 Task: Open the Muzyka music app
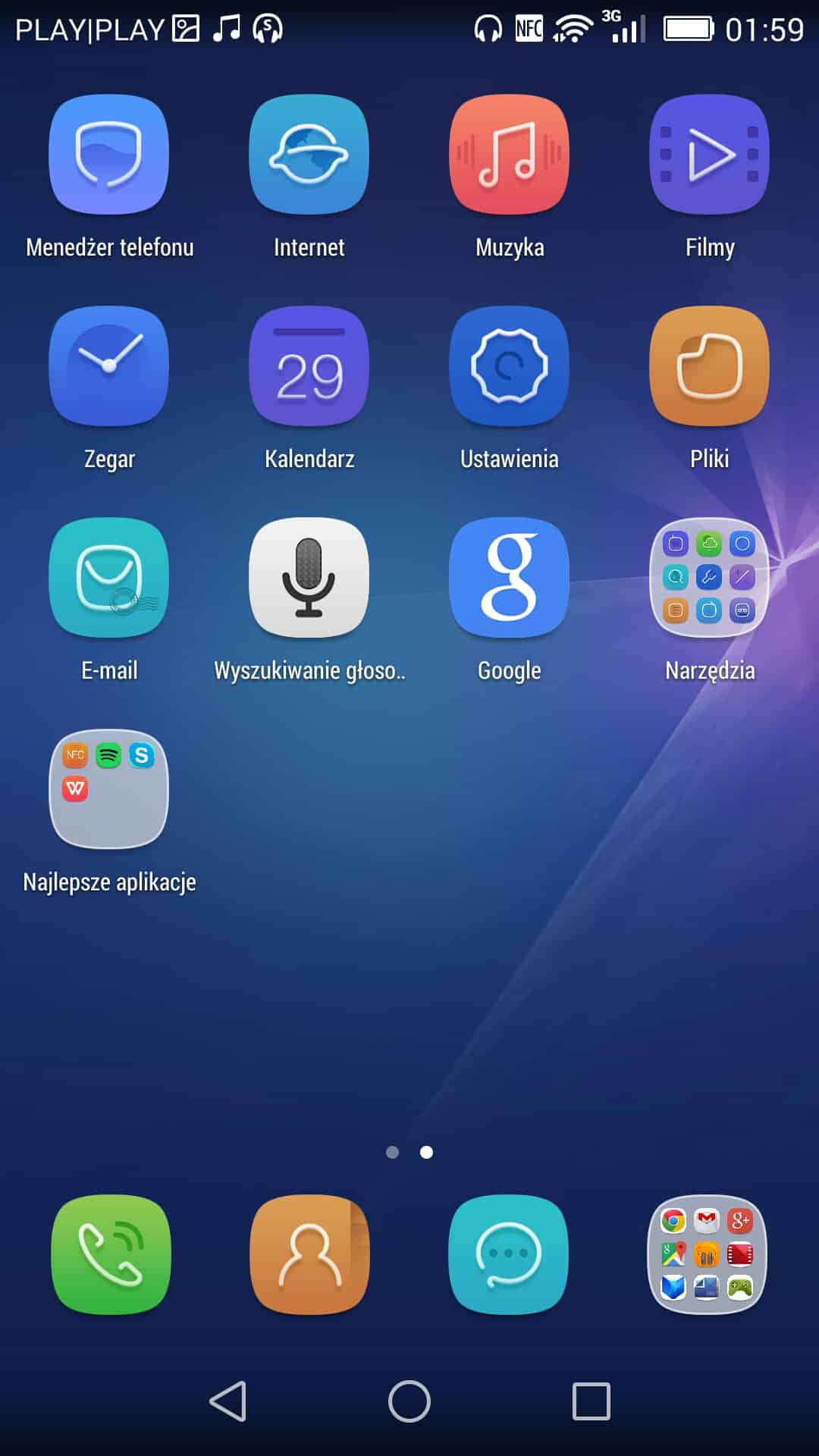(510, 155)
